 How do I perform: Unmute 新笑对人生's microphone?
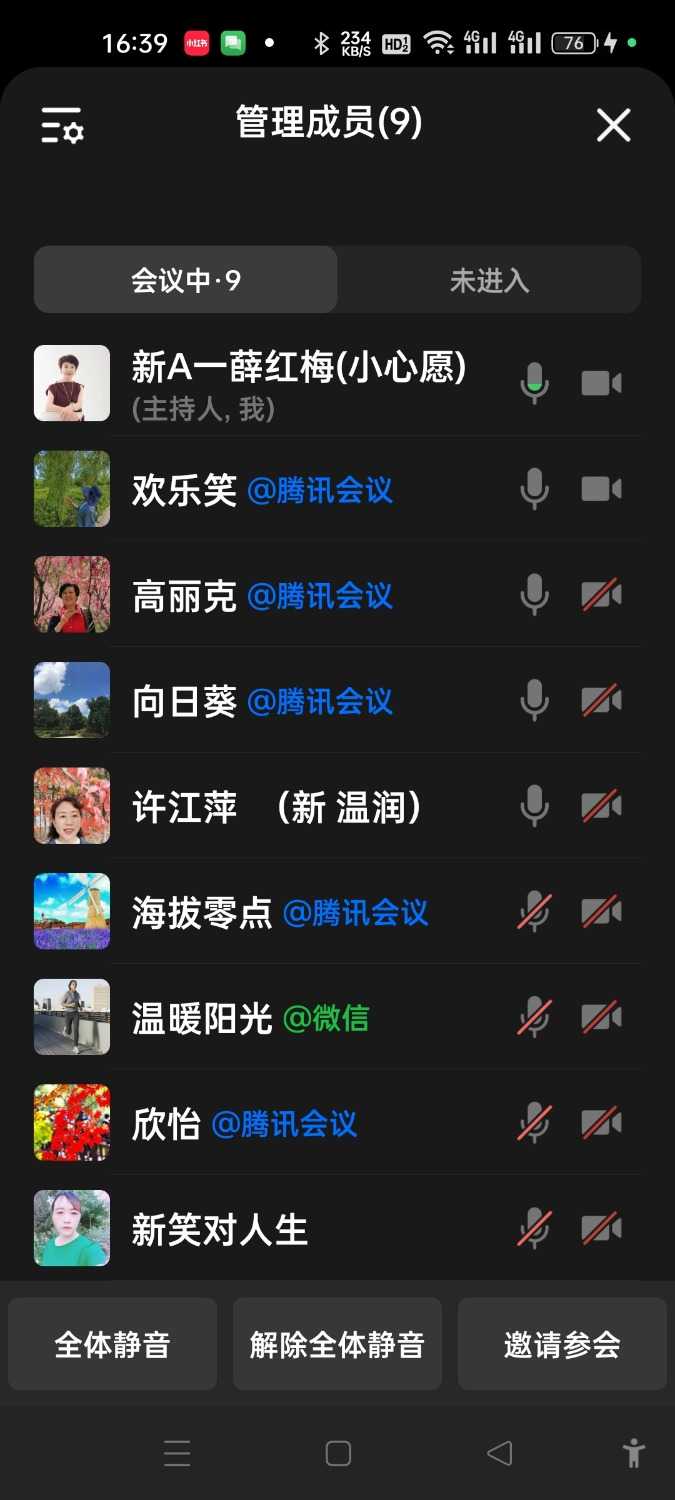tap(535, 1229)
